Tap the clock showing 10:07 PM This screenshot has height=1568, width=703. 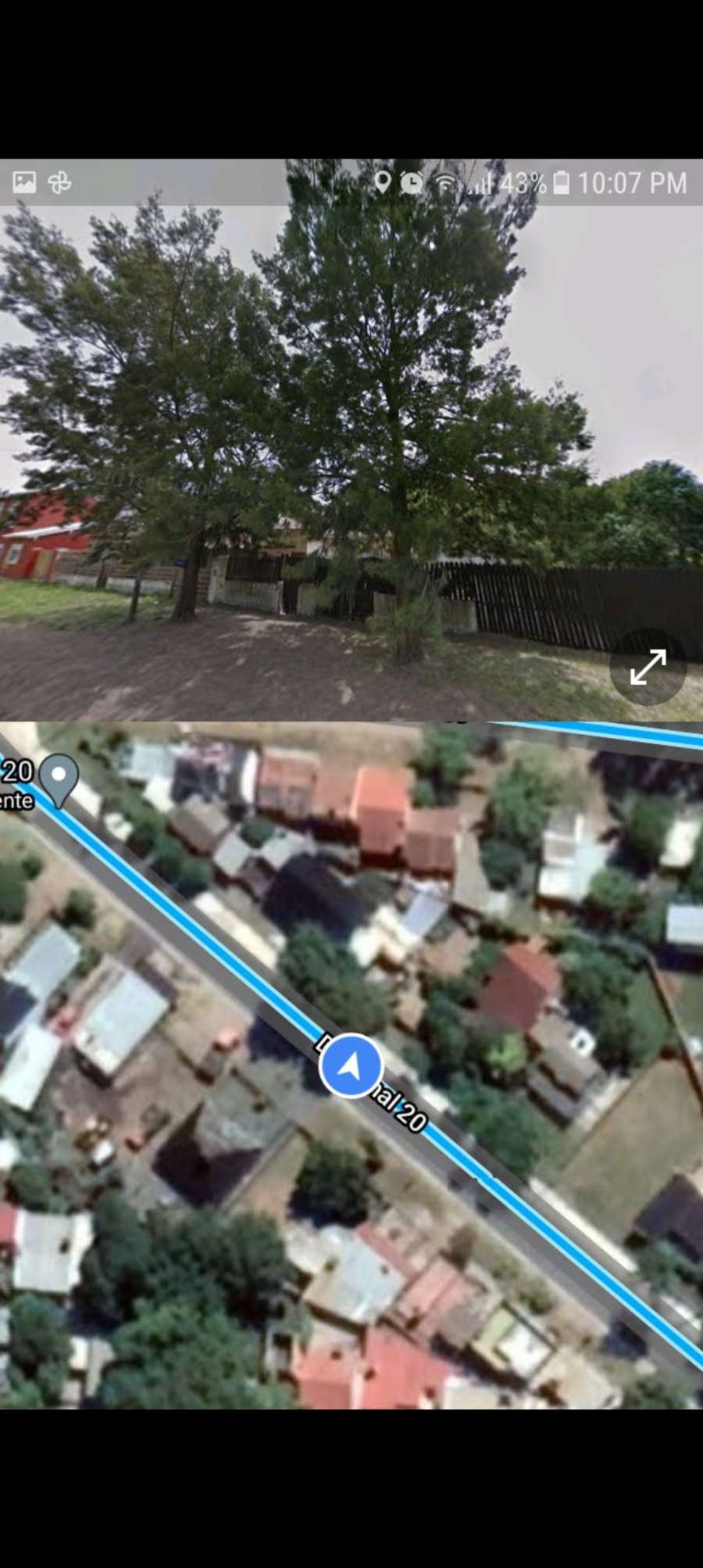633,184
